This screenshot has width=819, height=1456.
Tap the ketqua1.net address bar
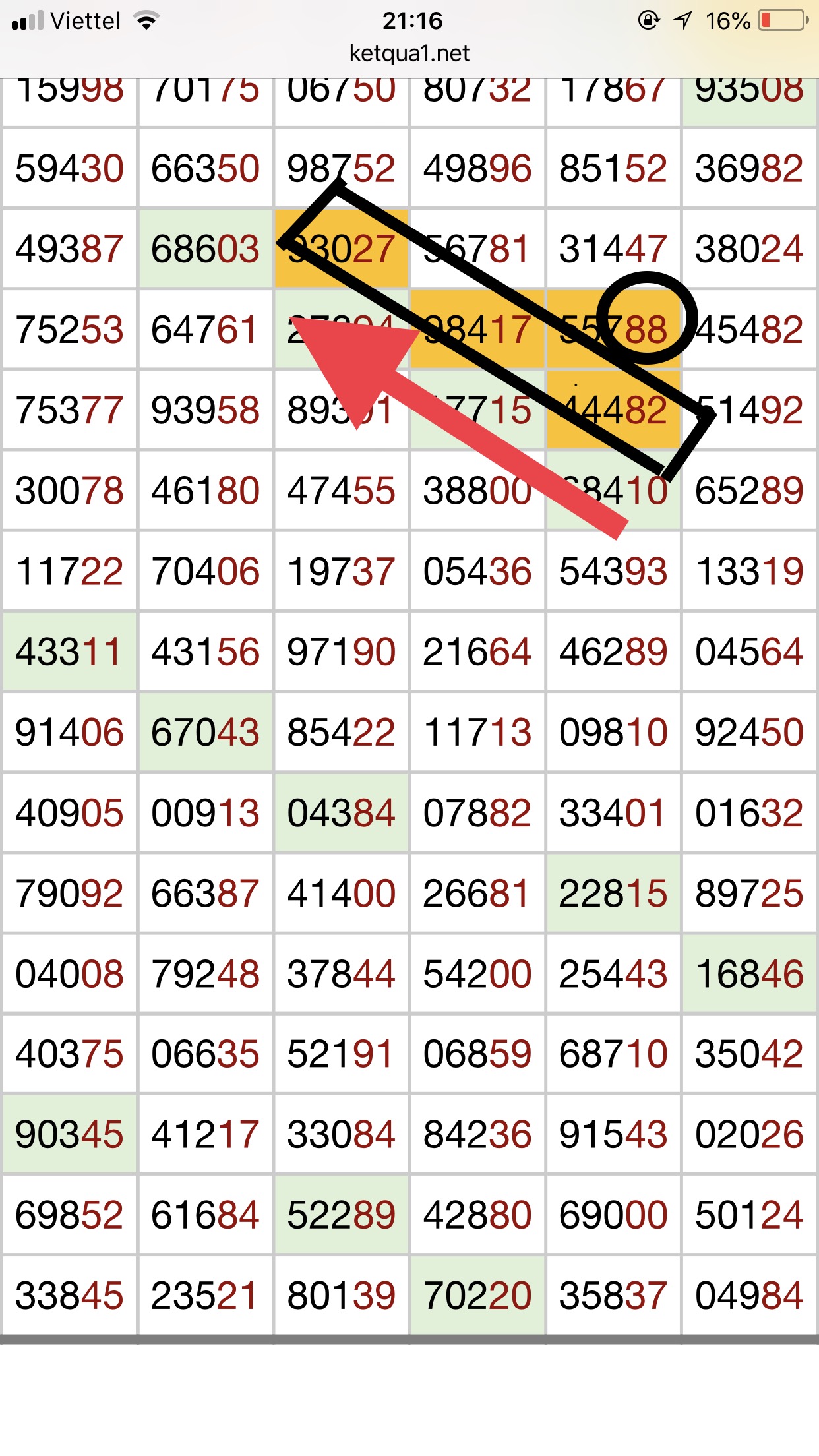coord(409,53)
